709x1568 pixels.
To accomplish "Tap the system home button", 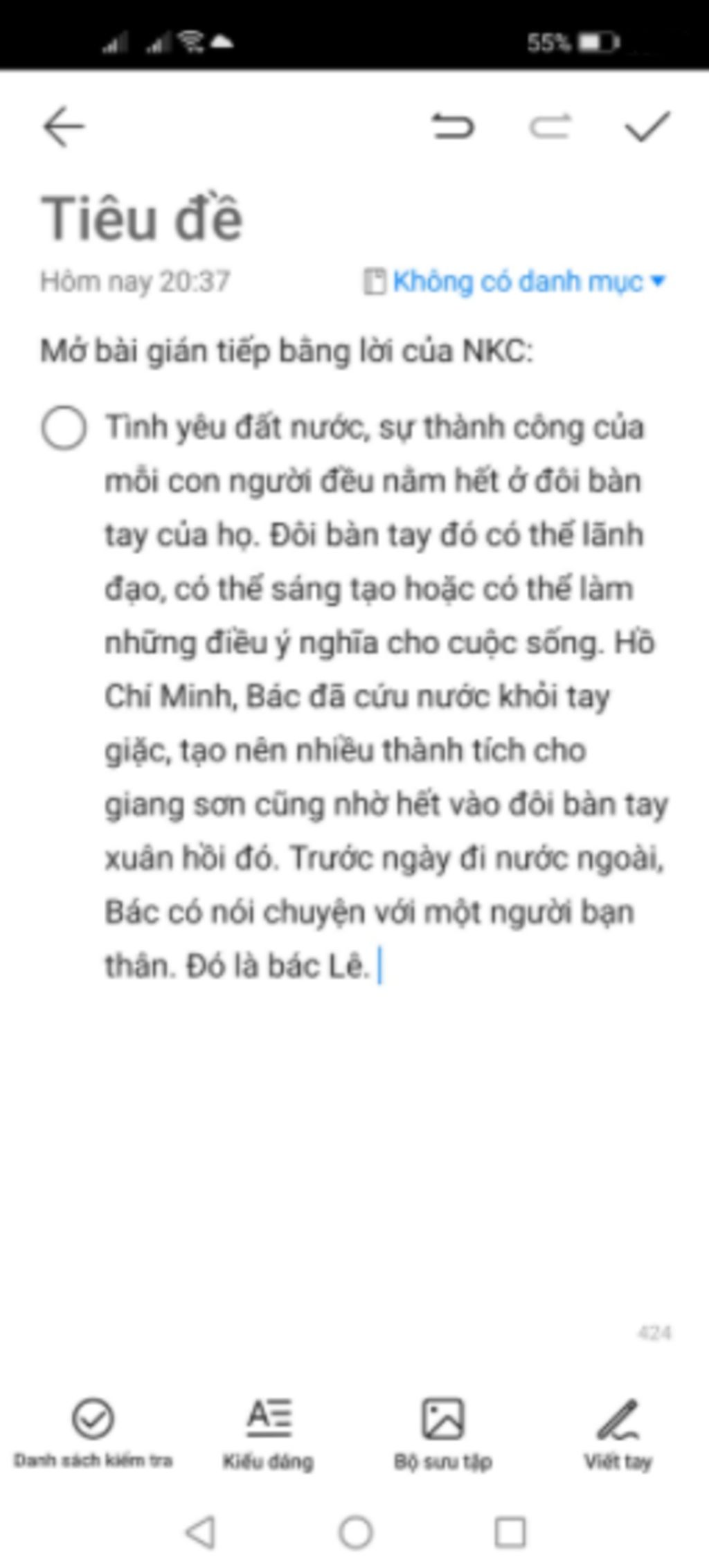I will (x=356, y=1533).
